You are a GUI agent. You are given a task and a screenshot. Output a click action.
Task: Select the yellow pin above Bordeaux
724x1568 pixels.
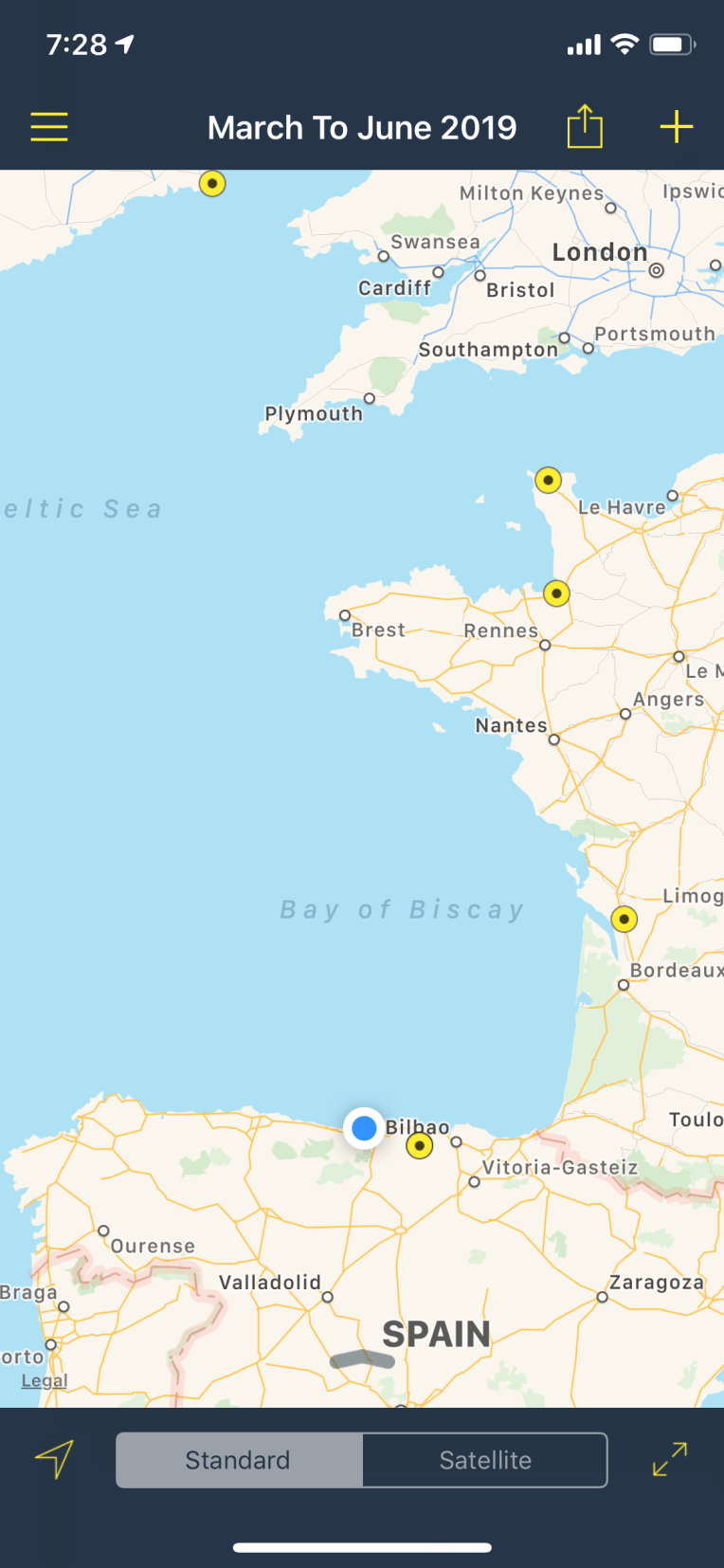click(624, 919)
